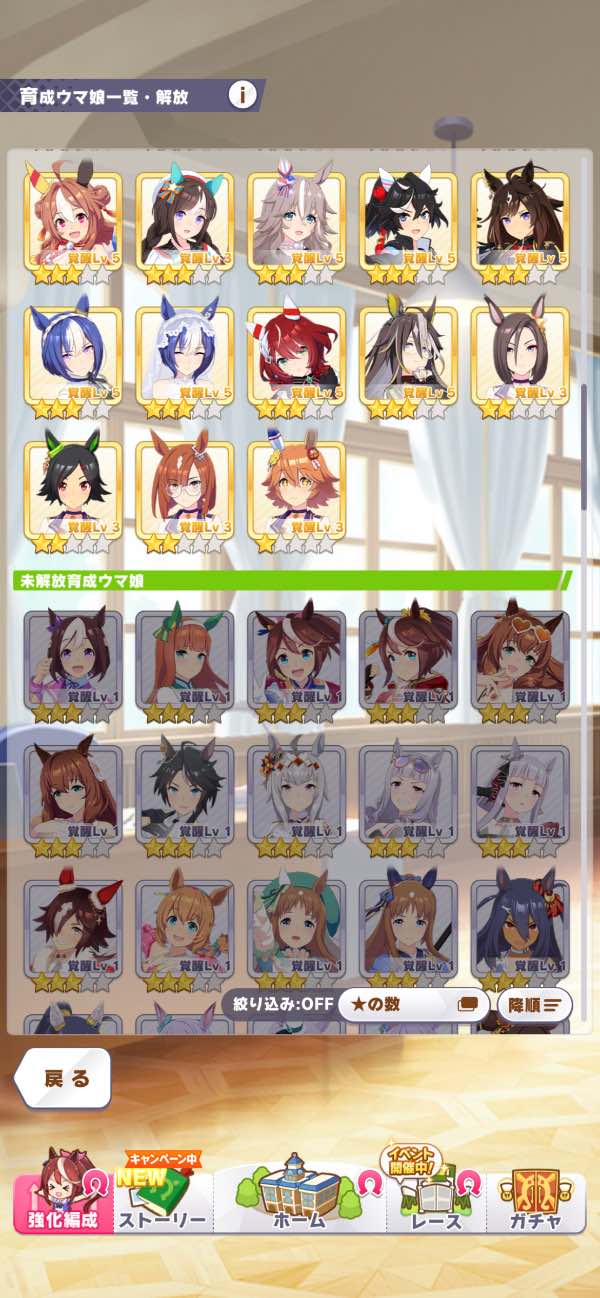Change sort criterion ★の数
600x1298 pixels.
(x=412, y=1004)
